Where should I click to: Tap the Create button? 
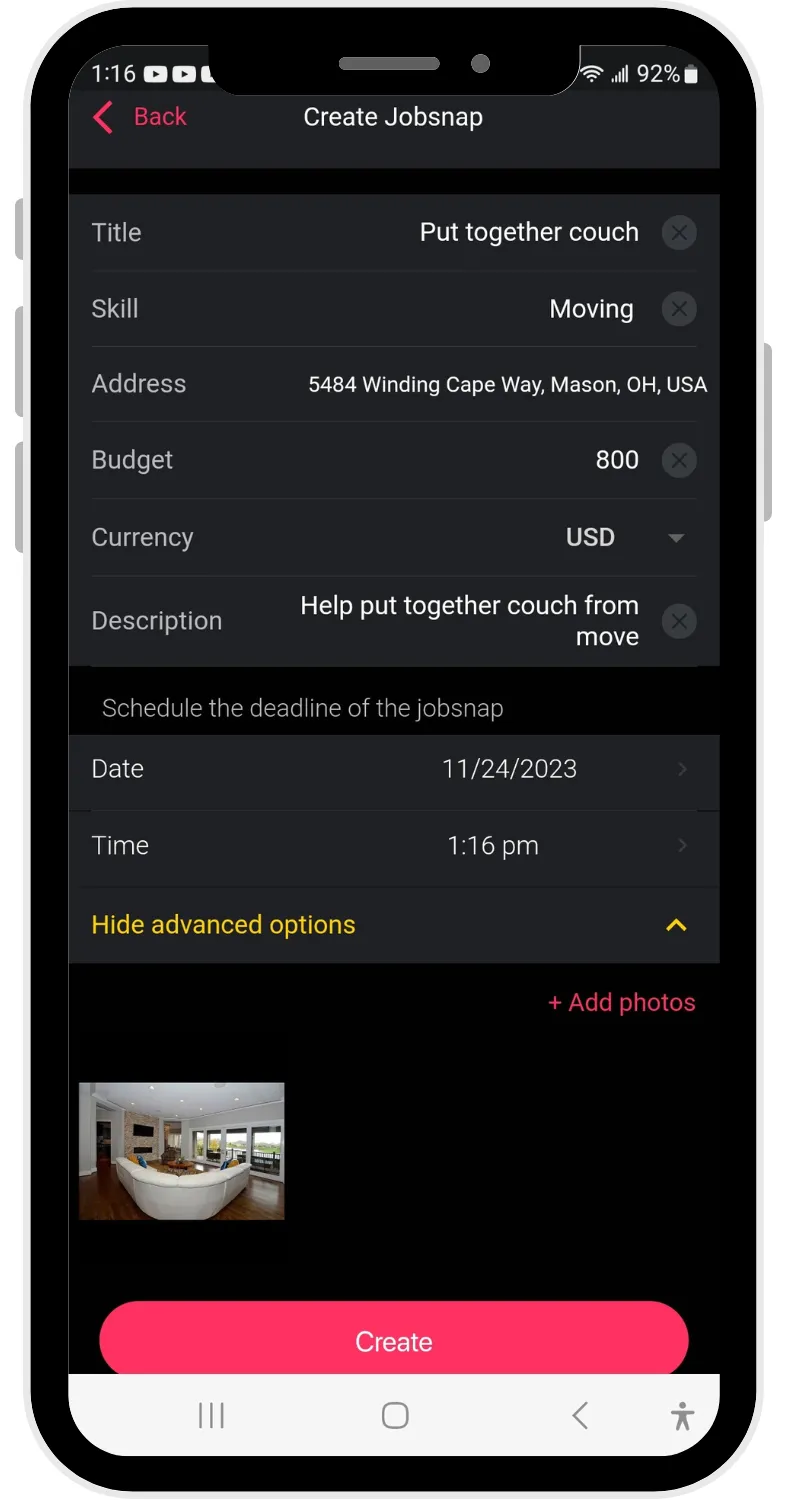coord(394,1341)
